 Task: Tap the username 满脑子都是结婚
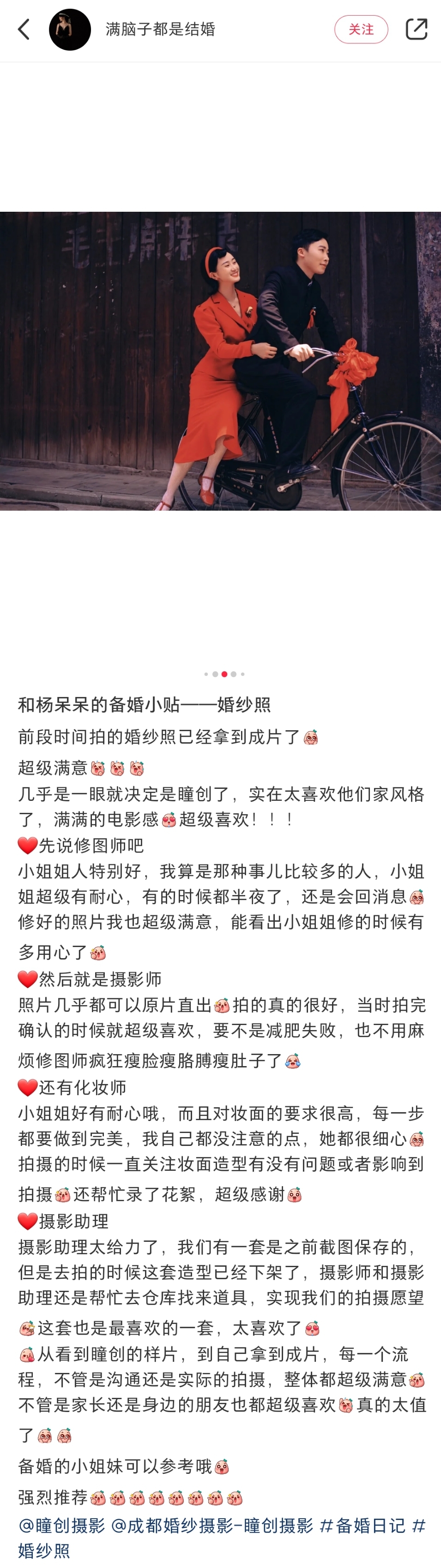click(160, 29)
